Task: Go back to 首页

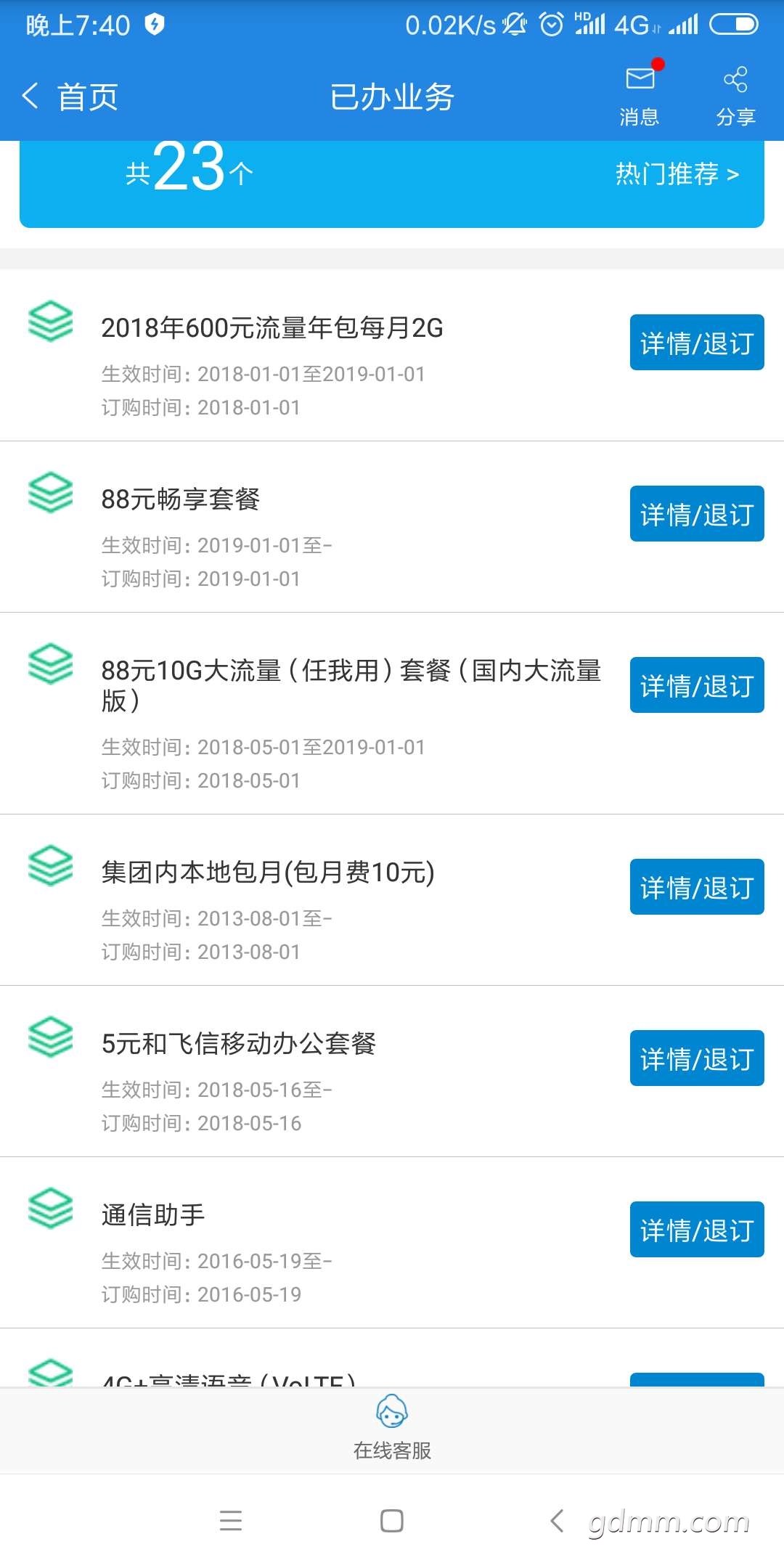Action: tap(70, 97)
